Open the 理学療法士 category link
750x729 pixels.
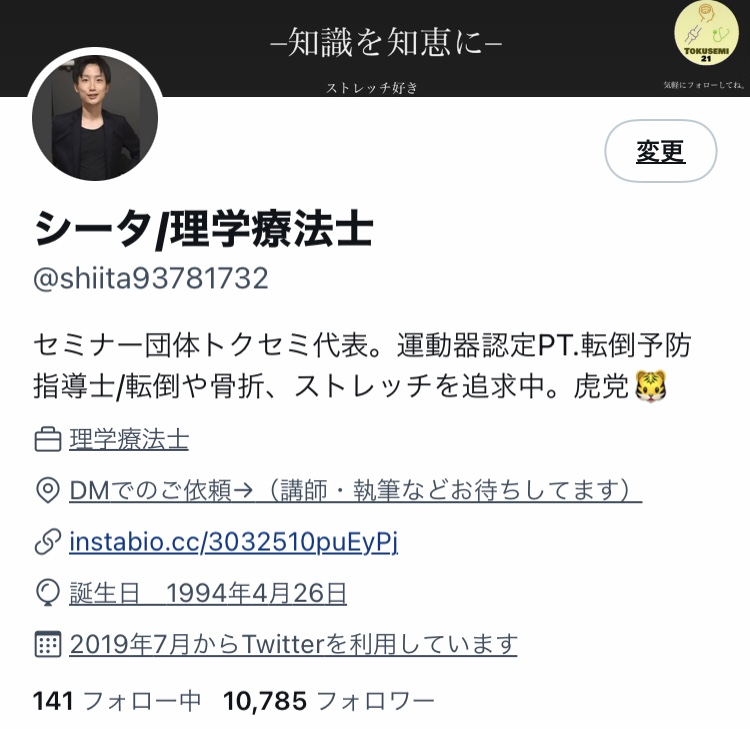[128, 439]
